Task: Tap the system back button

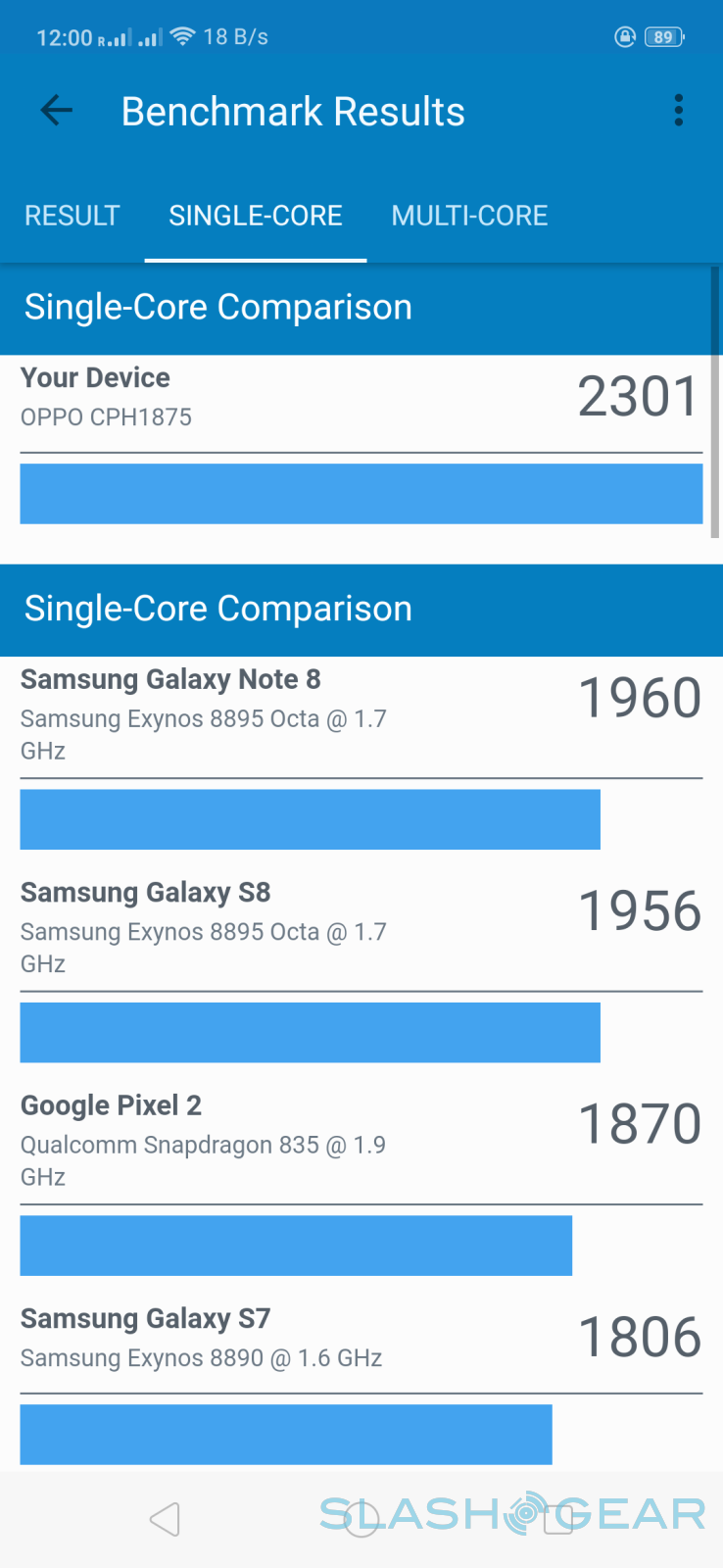Action: pos(165,1519)
